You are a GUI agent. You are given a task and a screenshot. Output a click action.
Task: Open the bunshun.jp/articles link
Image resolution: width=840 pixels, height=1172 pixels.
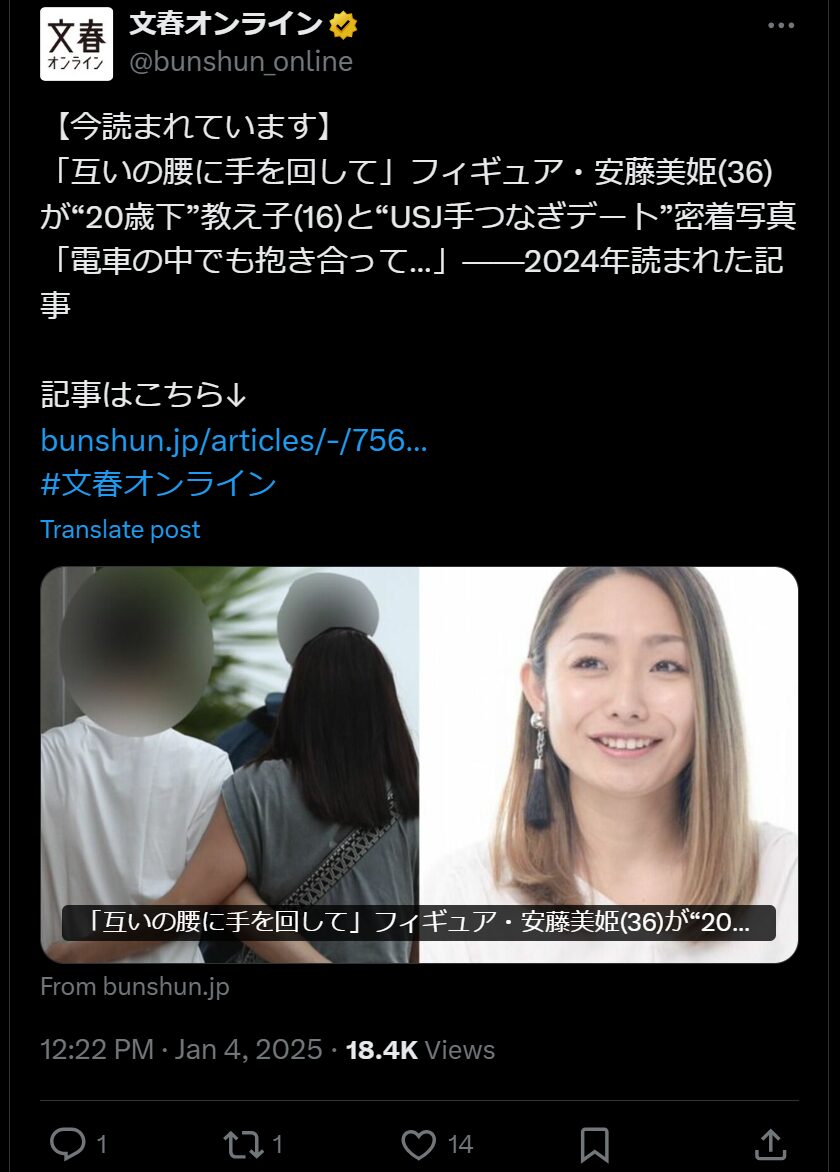coord(233,440)
